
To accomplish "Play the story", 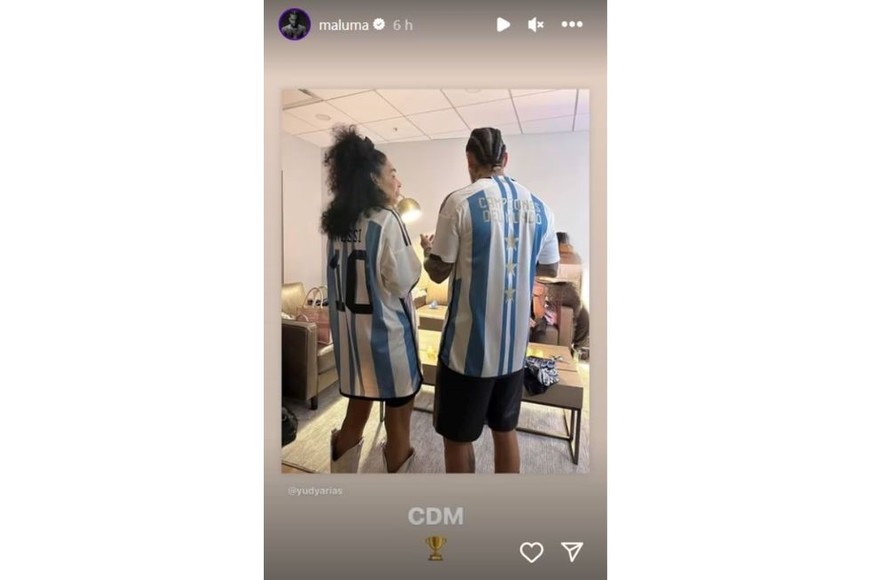I will [x=503, y=24].
